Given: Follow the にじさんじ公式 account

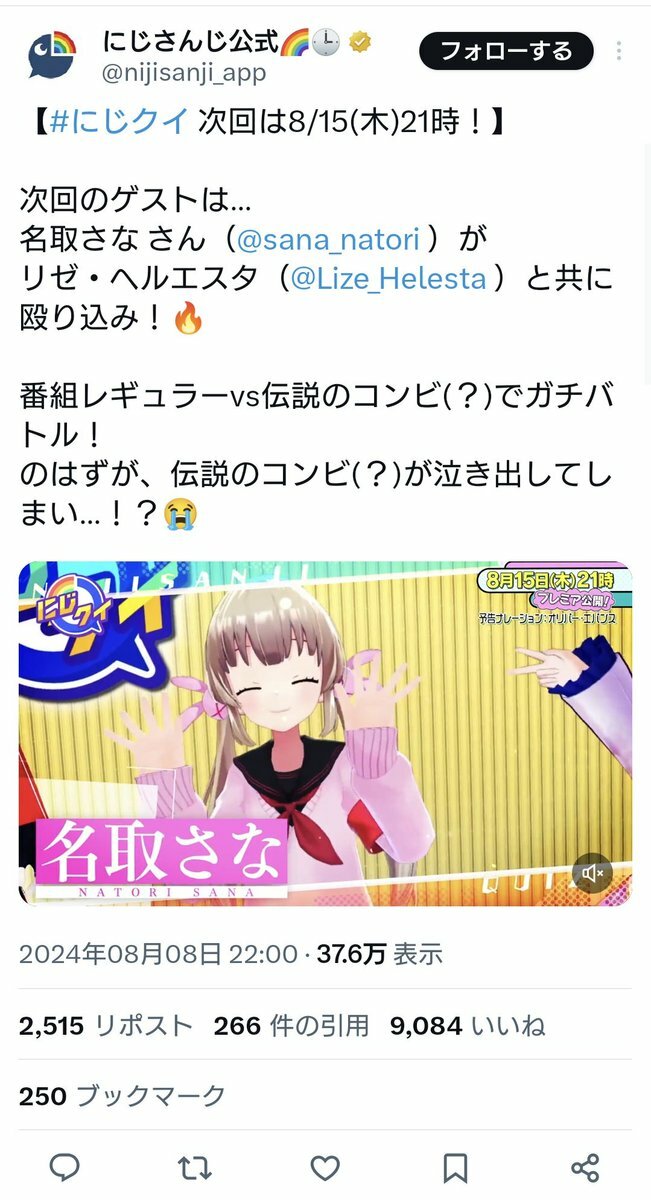Looking at the screenshot, I should 506,51.
